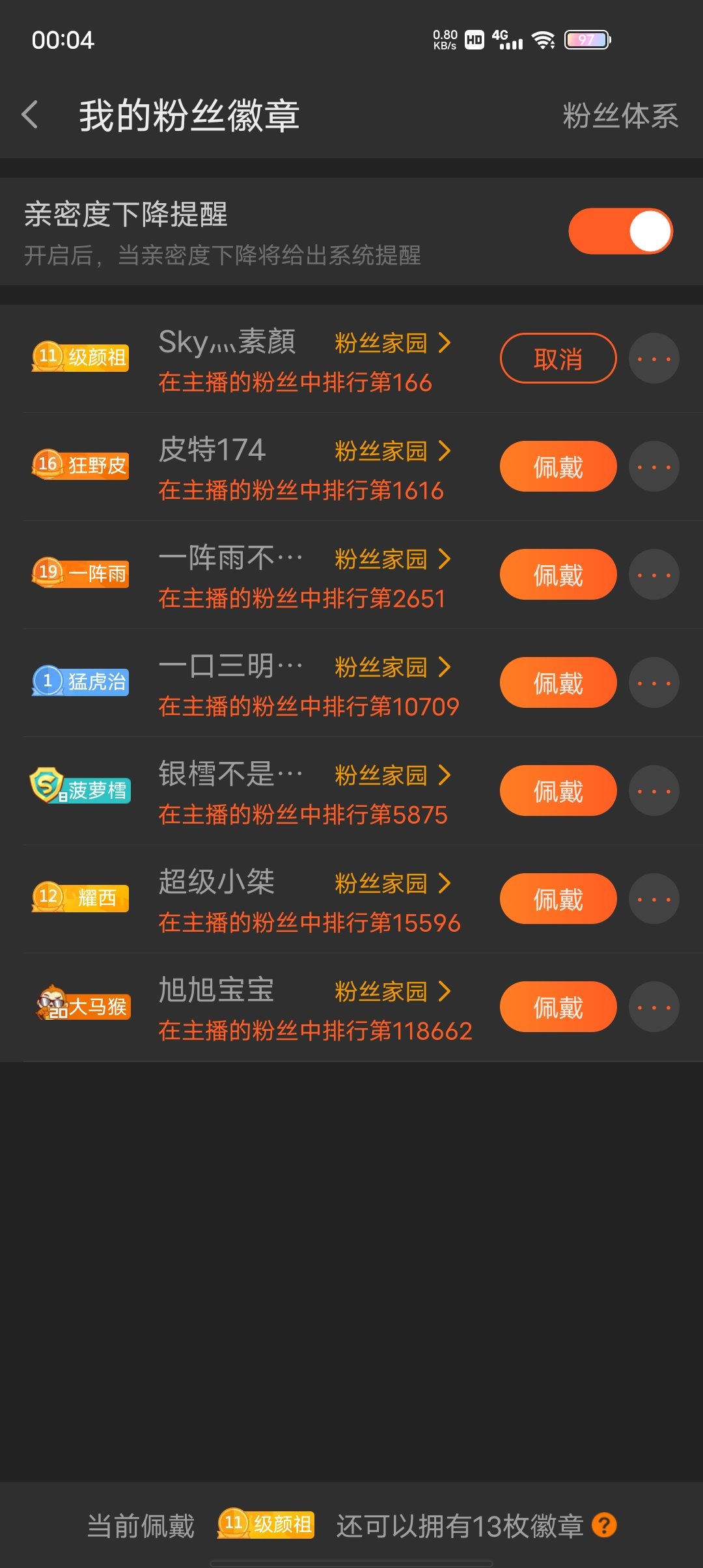The image size is (703, 1568).
Task: Open badge limit help question mark
Action: (x=604, y=1525)
